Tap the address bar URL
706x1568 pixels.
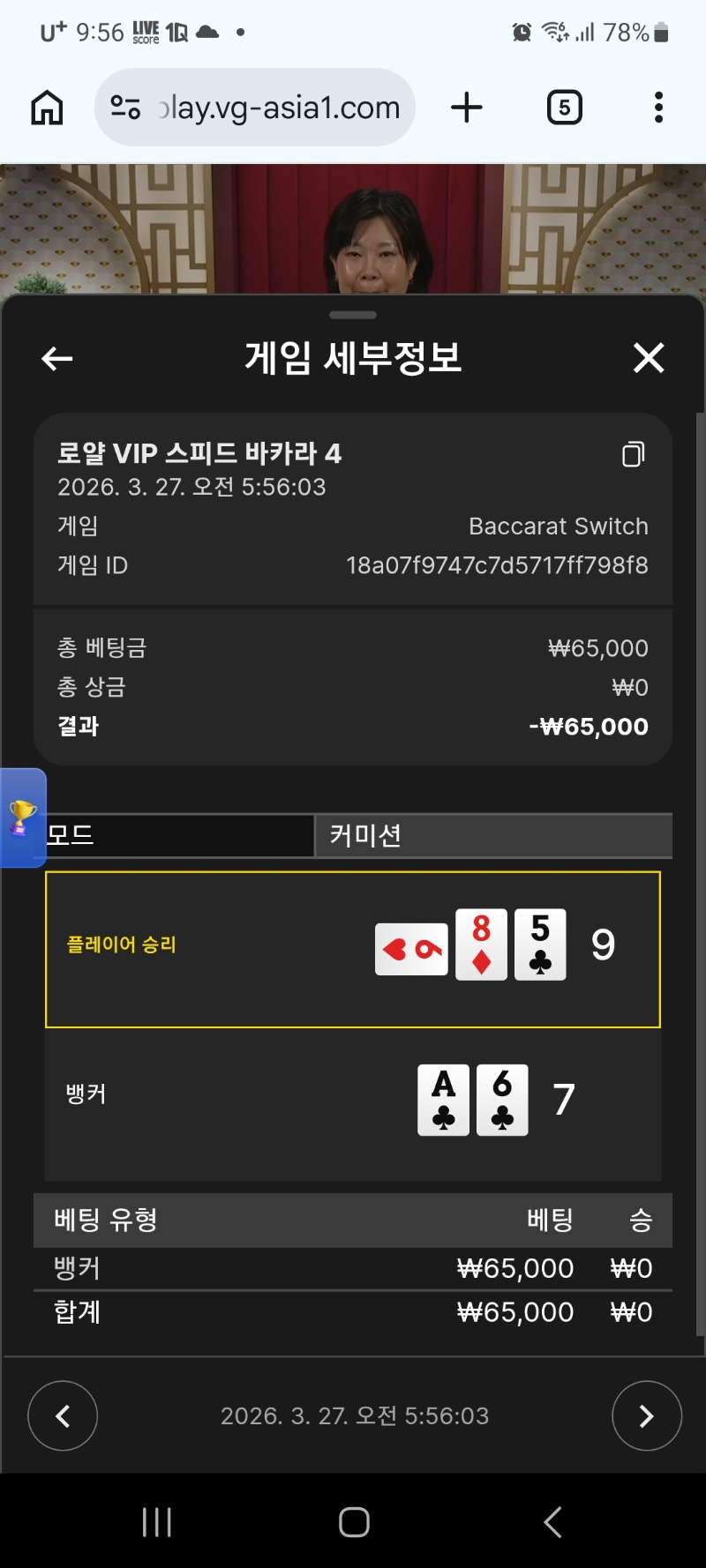coord(278,108)
